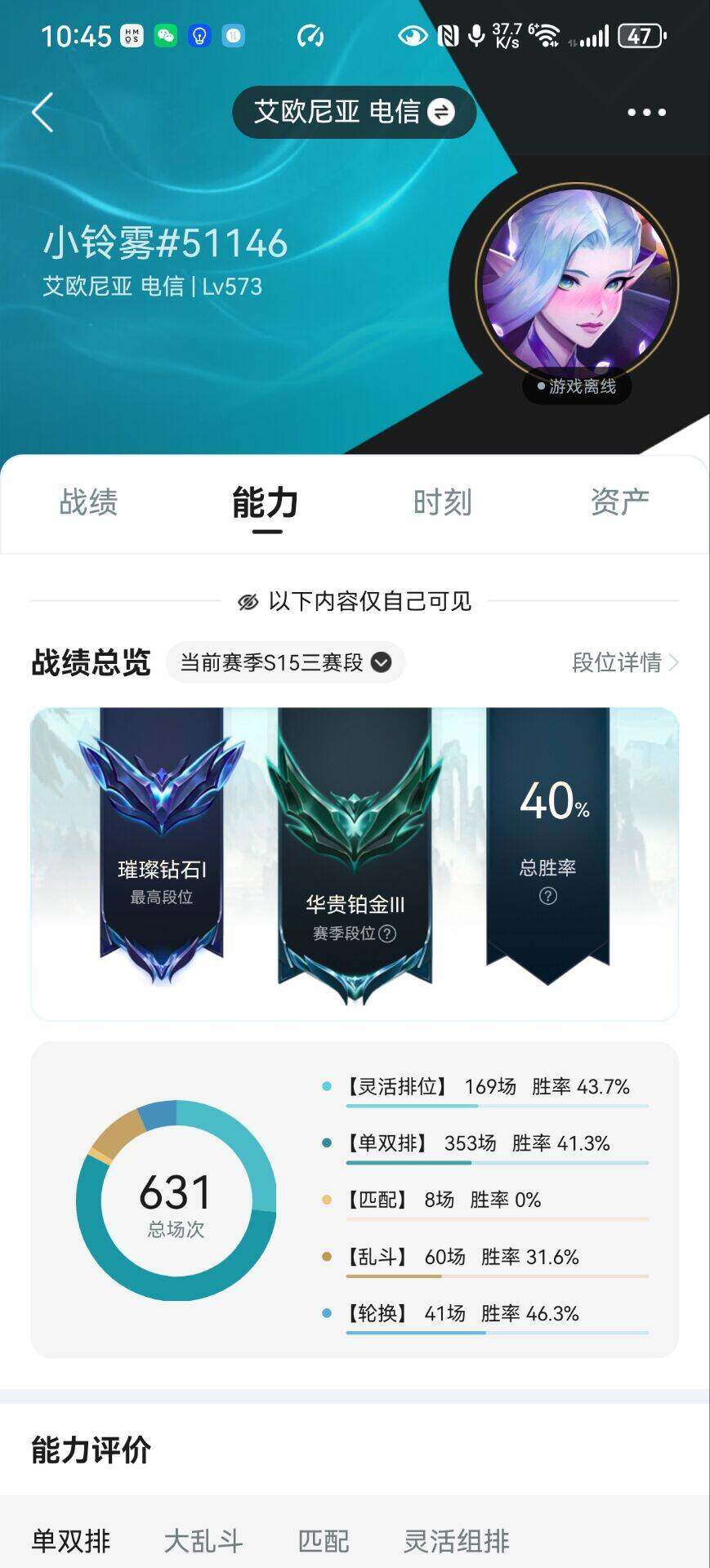Open the three-dot overflow menu
The image size is (710, 1568).
[646, 112]
